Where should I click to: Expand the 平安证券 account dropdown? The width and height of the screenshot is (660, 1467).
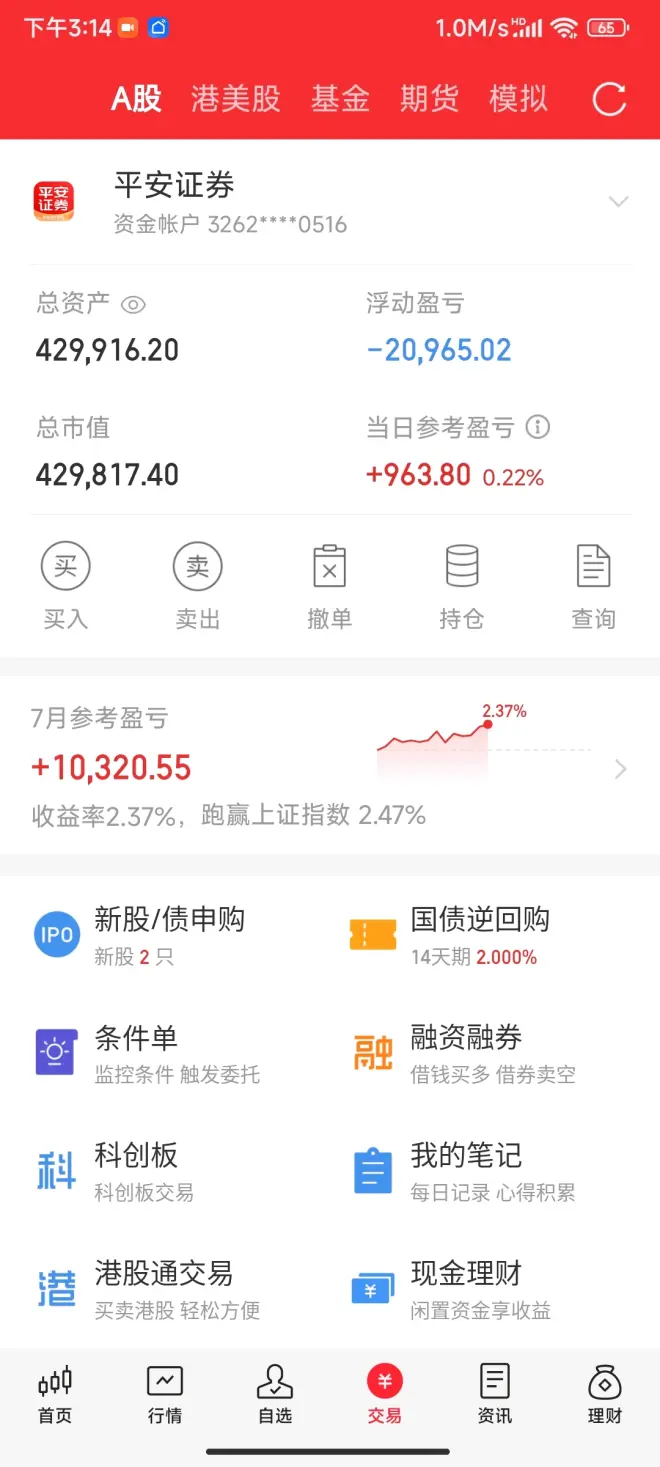pyautogui.click(x=618, y=202)
